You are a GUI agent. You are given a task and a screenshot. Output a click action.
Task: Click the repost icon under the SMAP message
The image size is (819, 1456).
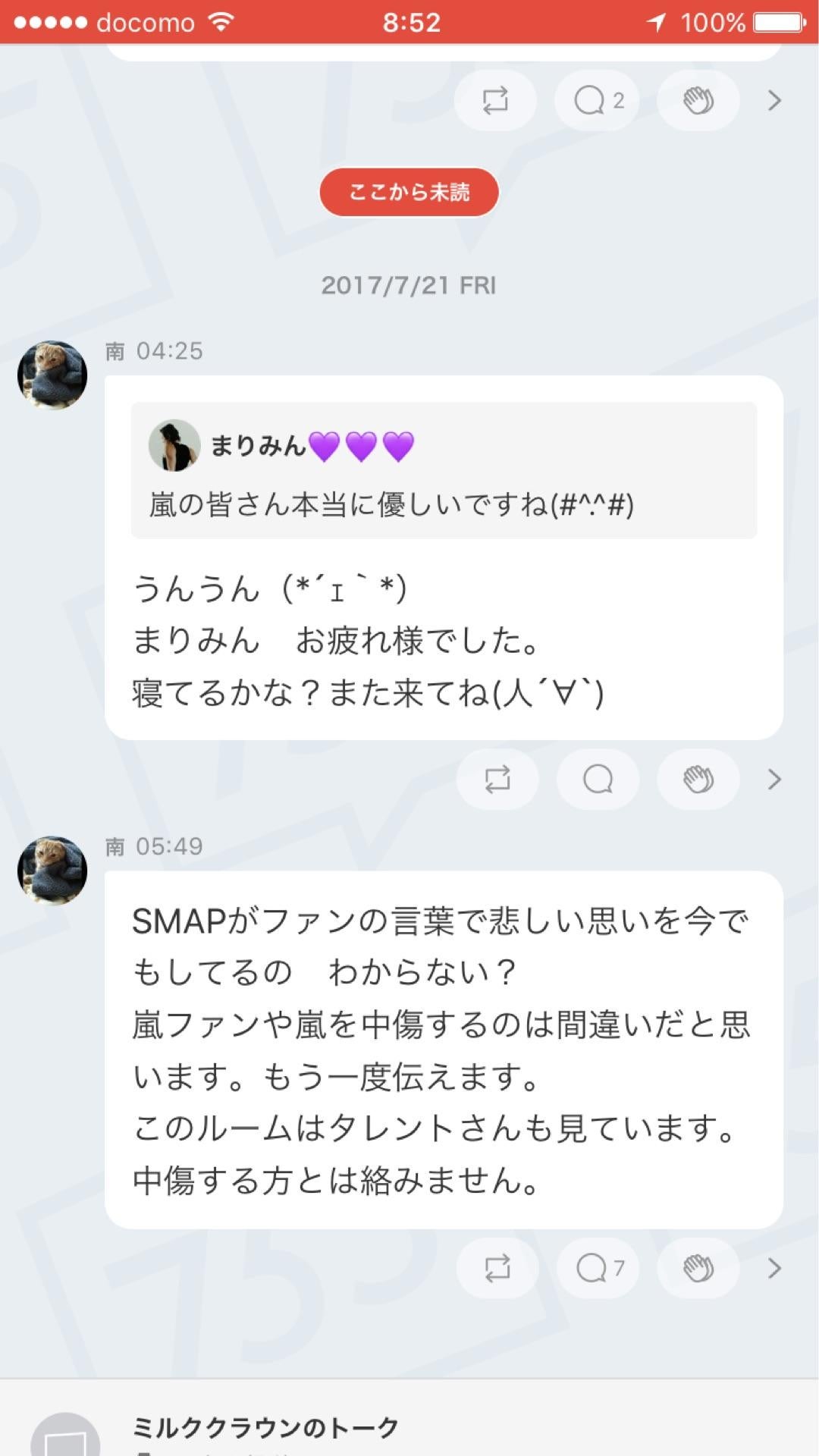point(497,1268)
